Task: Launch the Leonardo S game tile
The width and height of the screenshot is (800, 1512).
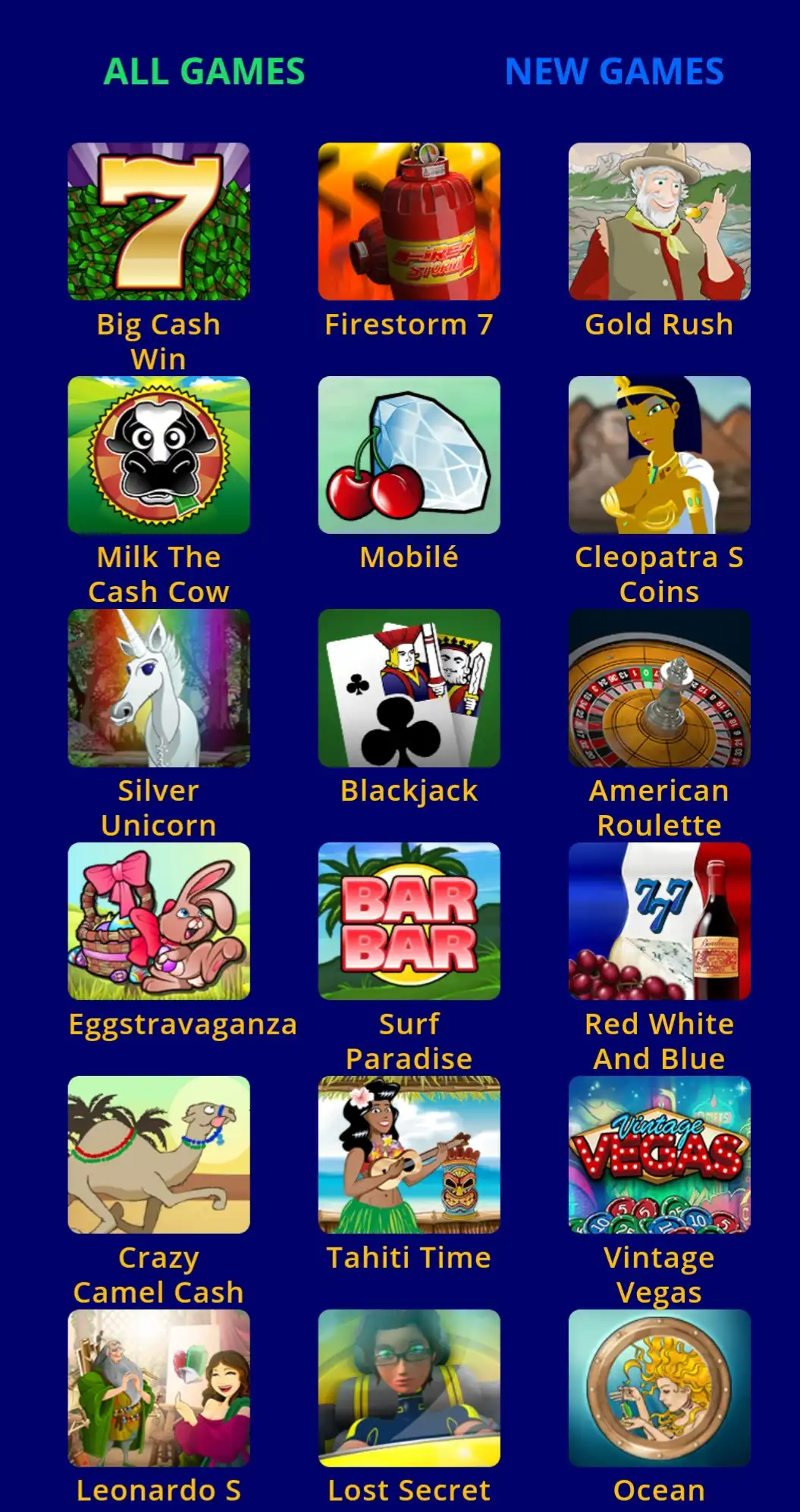Action: tap(158, 1388)
